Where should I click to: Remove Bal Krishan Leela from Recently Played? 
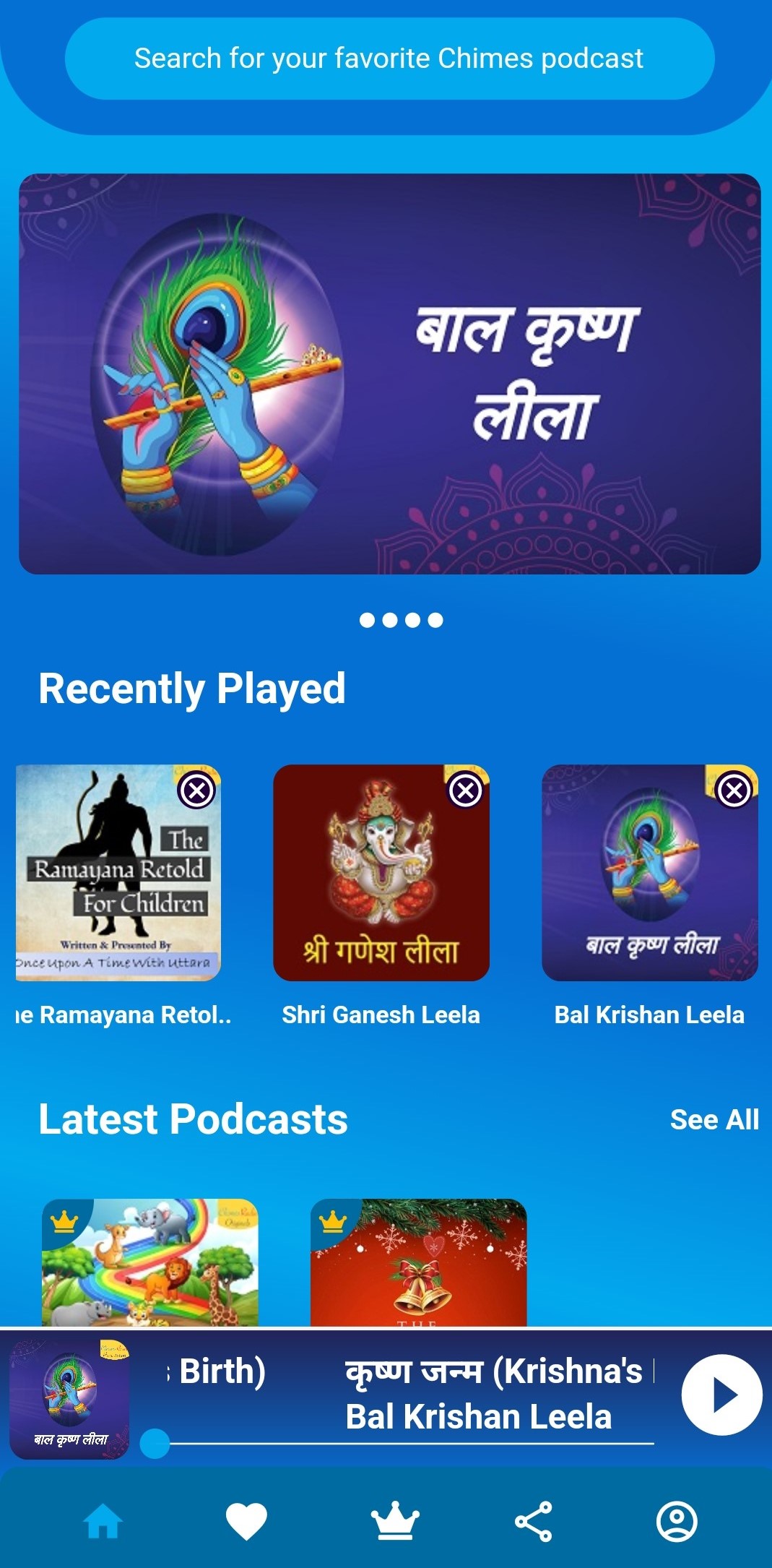pos(733,793)
